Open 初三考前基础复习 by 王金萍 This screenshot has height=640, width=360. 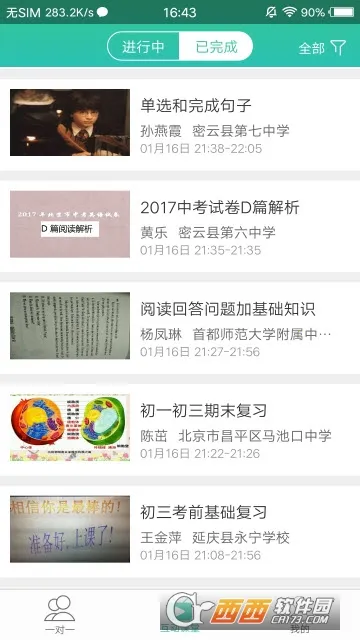click(180, 531)
